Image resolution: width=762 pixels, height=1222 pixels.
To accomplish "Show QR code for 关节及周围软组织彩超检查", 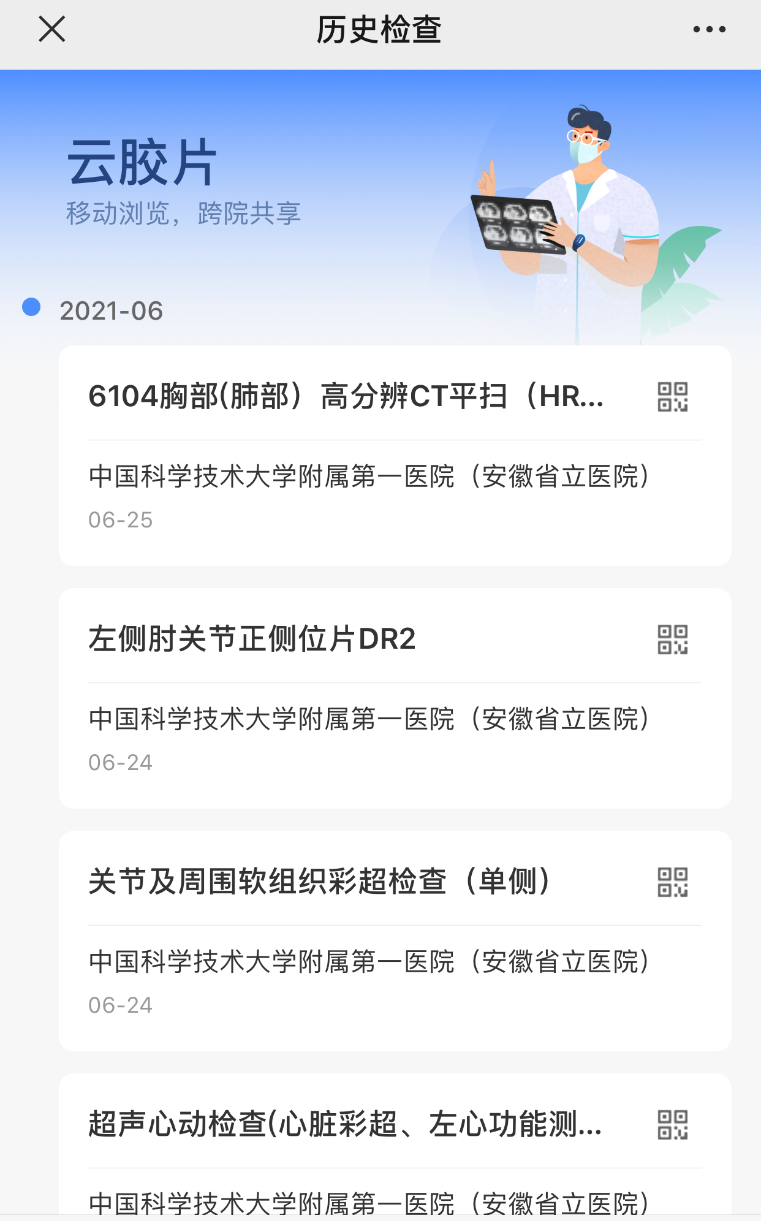I will click(x=673, y=882).
